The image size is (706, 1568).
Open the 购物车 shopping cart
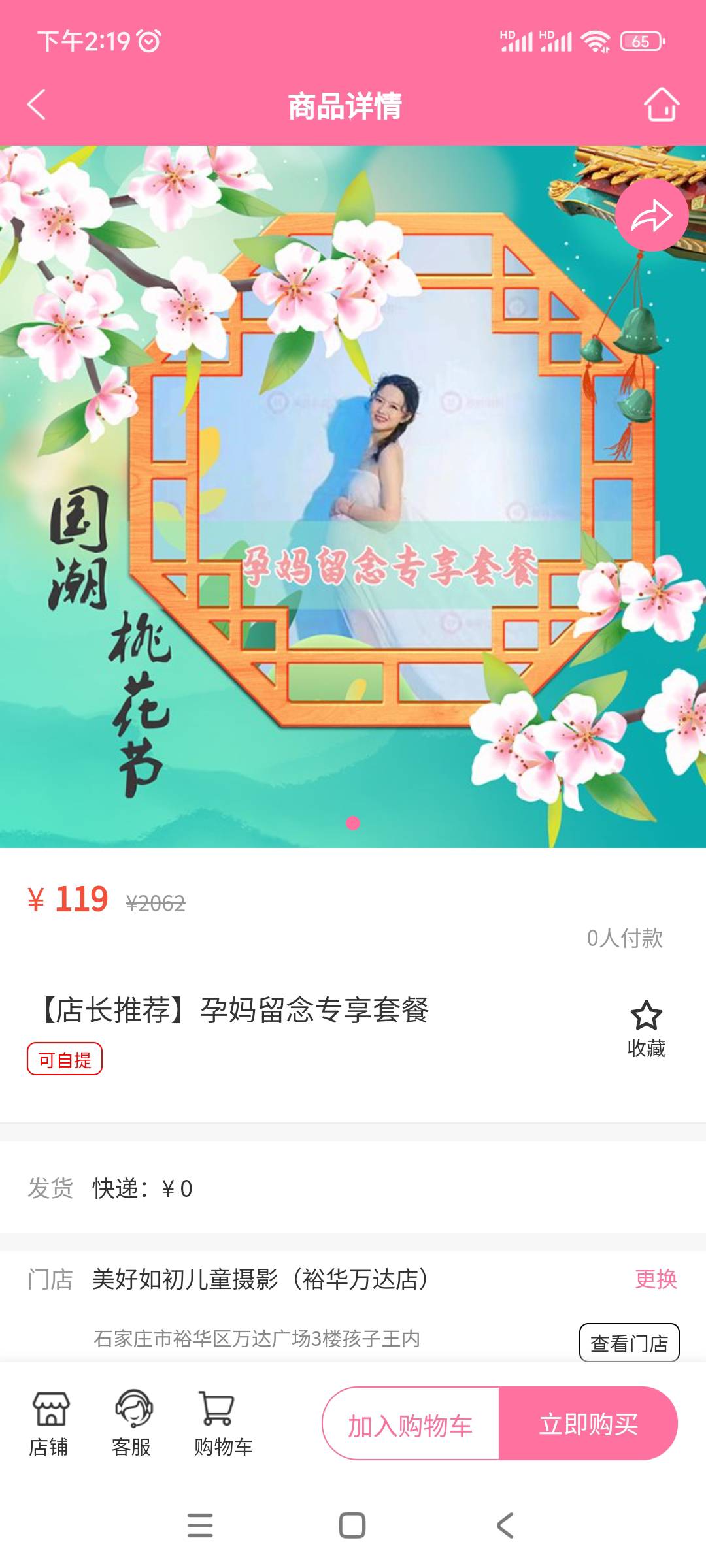click(x=222, y=1422)
